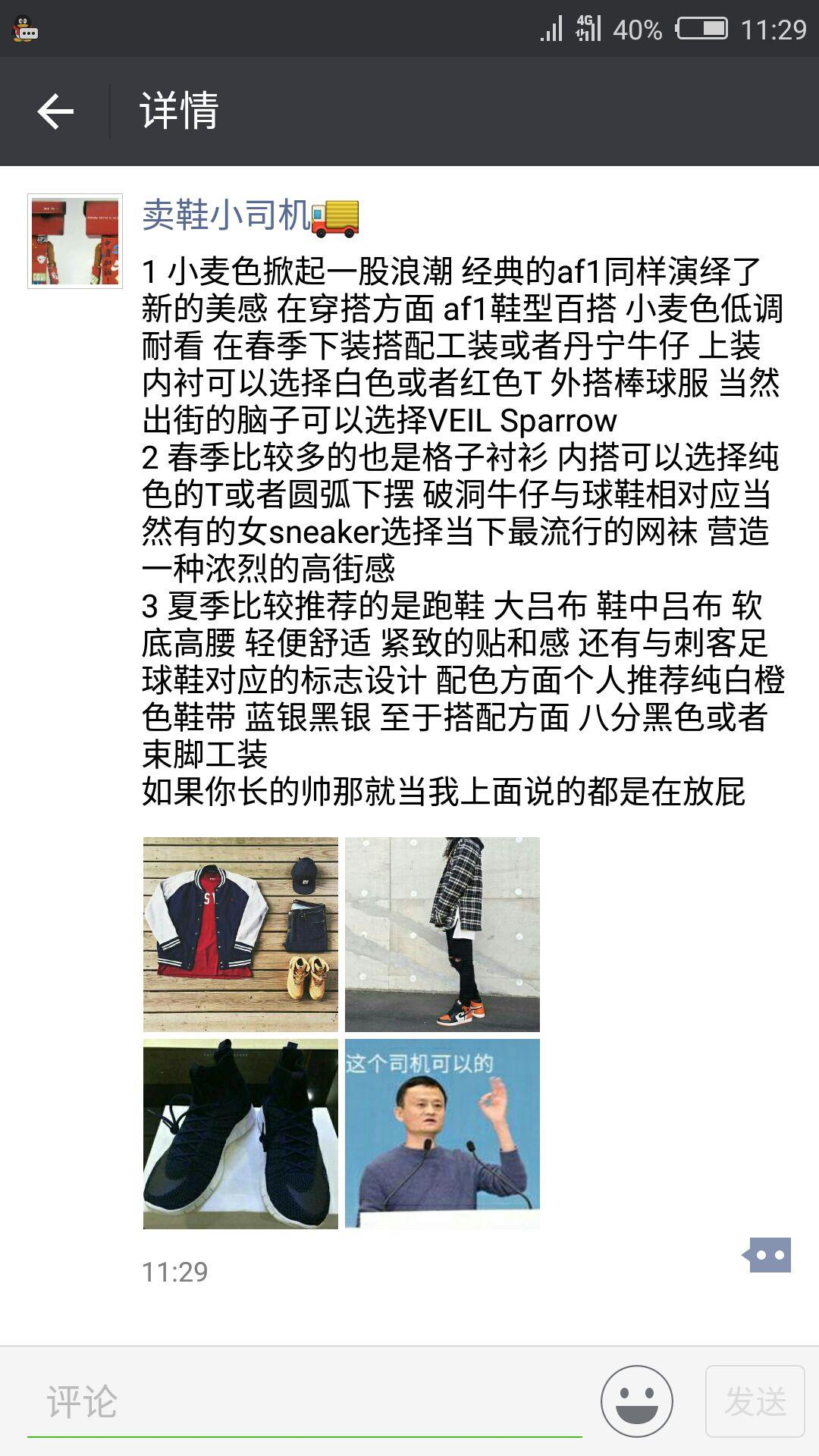
Task: View the dark blue sneakers photo
Action: tap(240, 1134)
